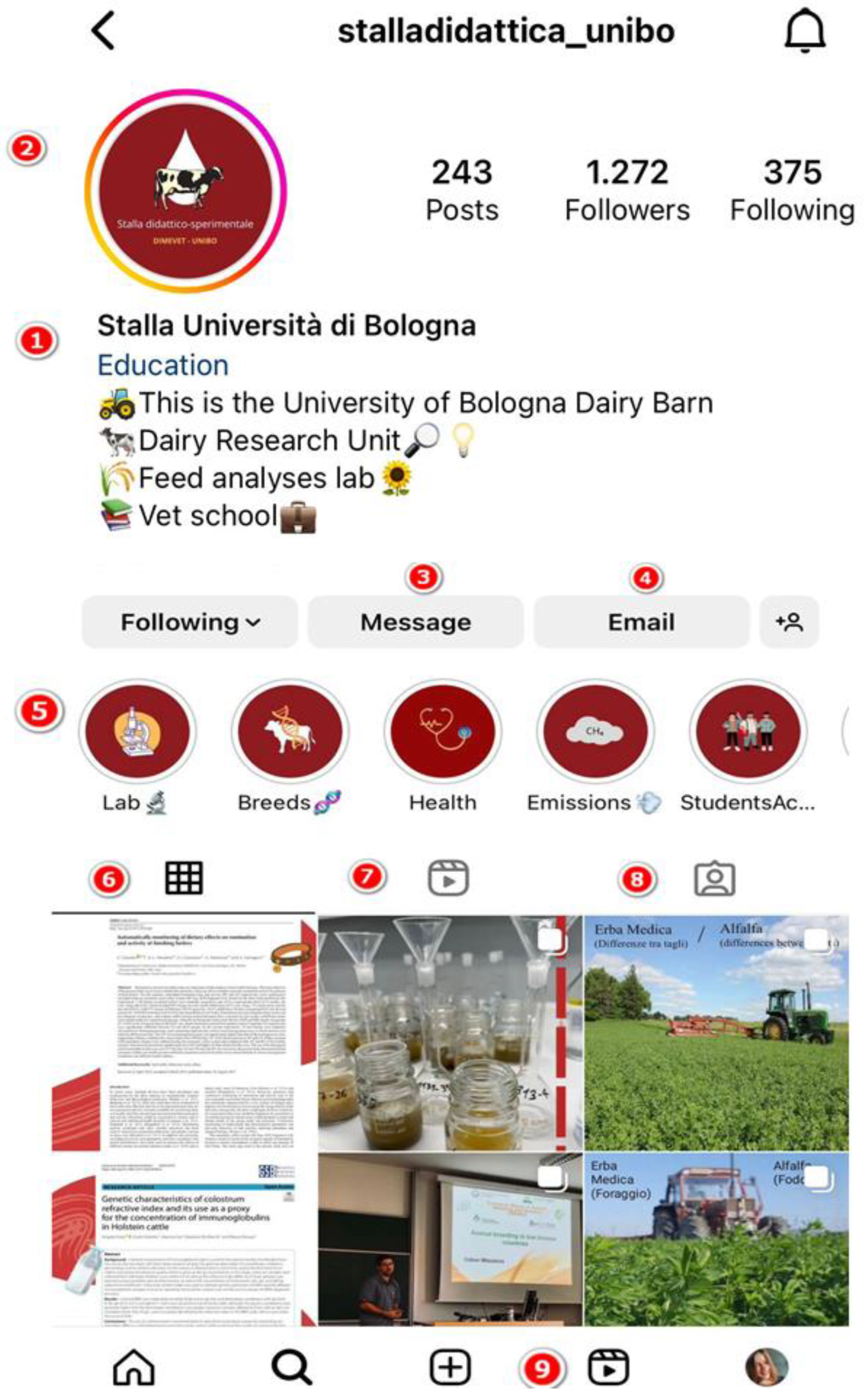View the profile picture story
The image size is (867, 1400).
coord(185,191)
